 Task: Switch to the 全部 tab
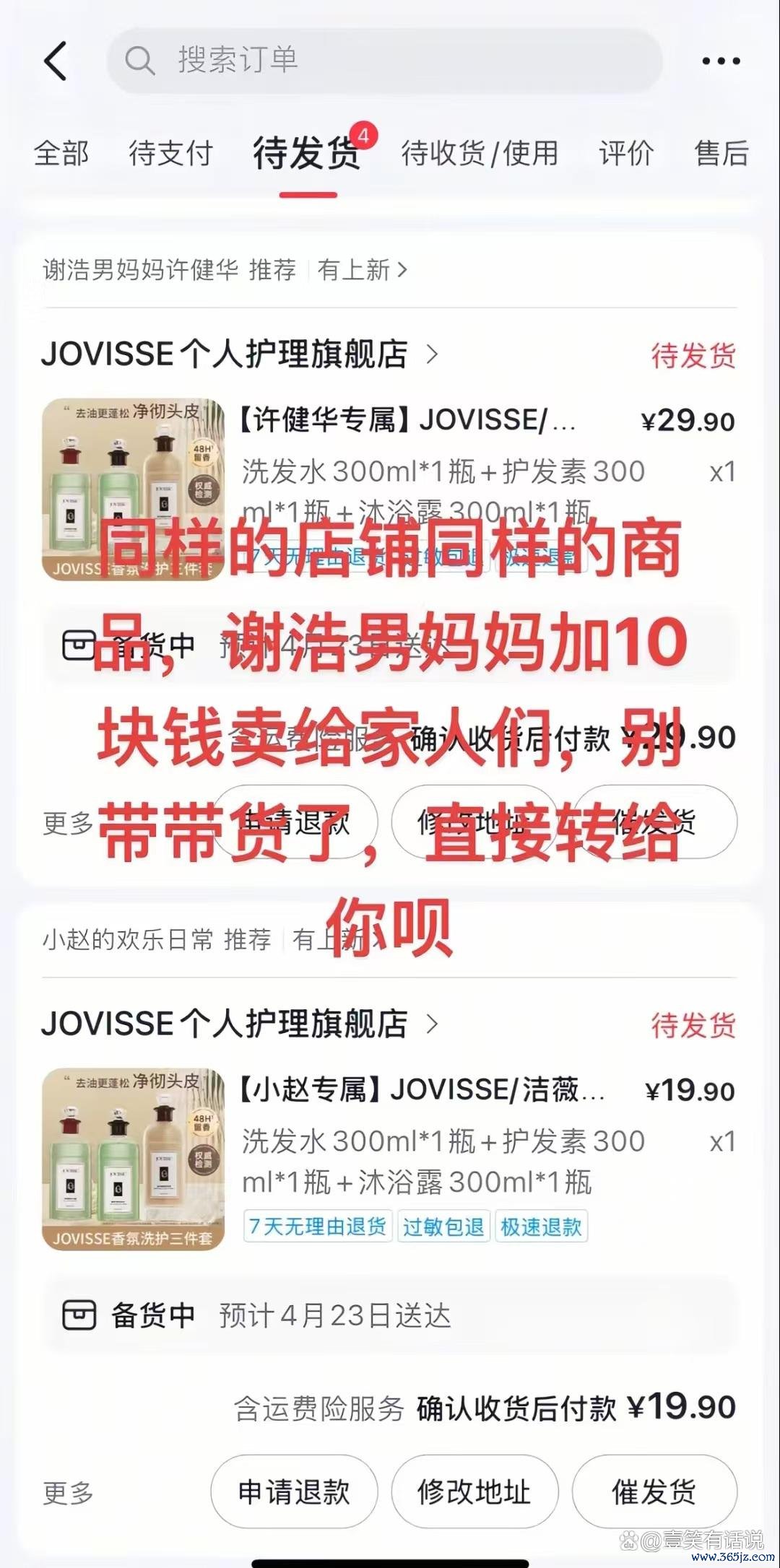pyautogui.click(x=61, y=154)
